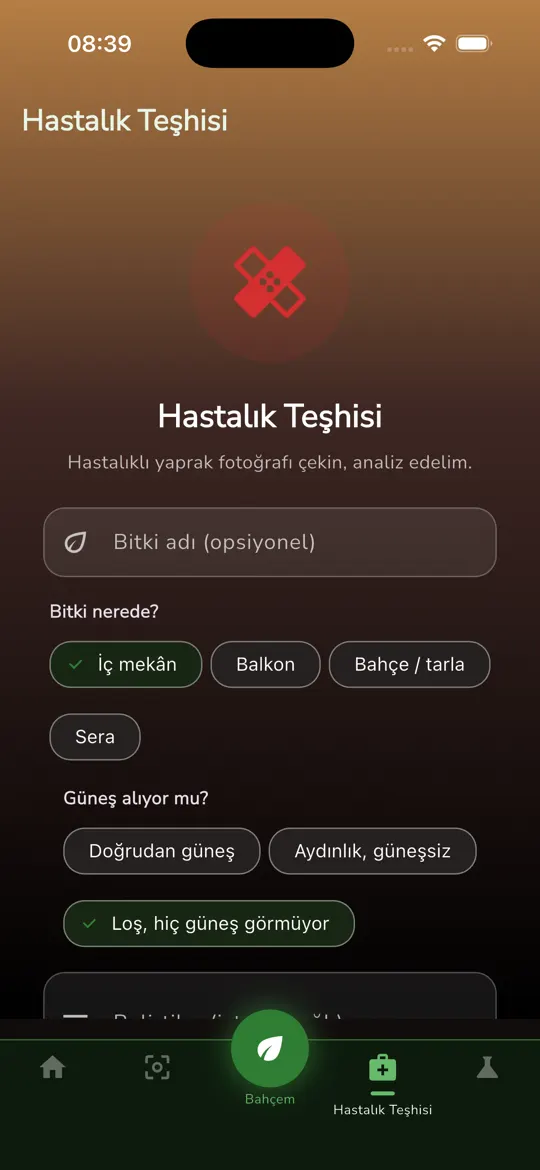
Task: Choose Doğrudan güneş option
Action: (x=162, y=851)
